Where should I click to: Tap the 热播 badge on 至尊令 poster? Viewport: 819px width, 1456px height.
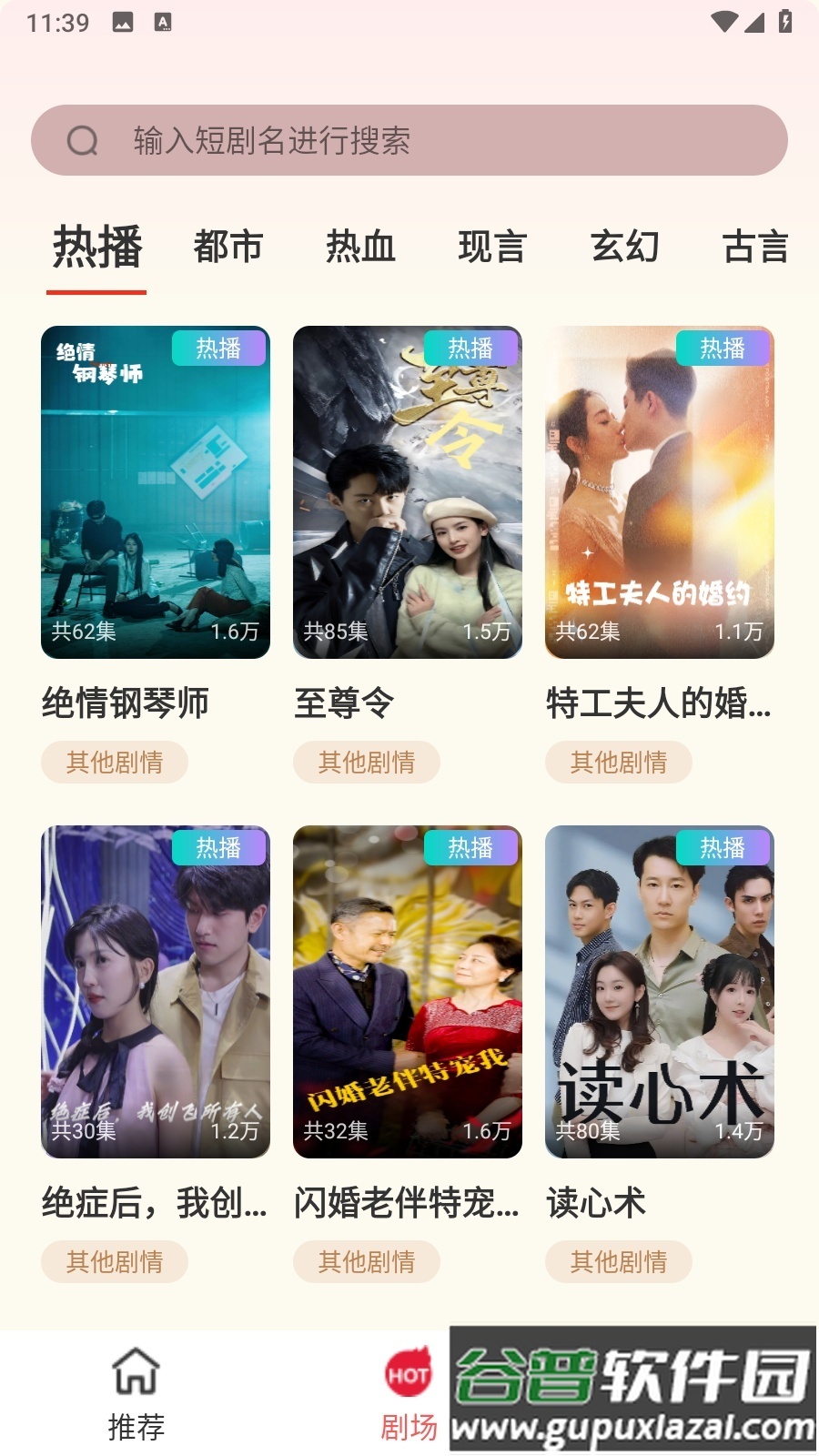[470, 348]
